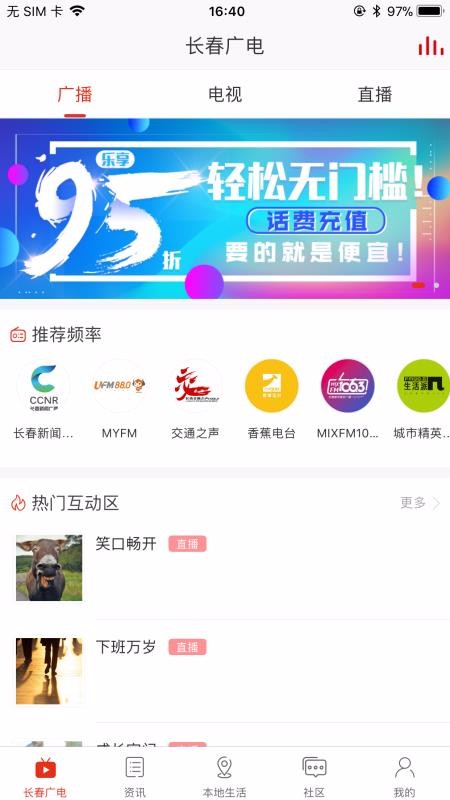Select the 广播 tab
Image resolution: width=450 pixels, height=800 pixels.
[75, 95]
